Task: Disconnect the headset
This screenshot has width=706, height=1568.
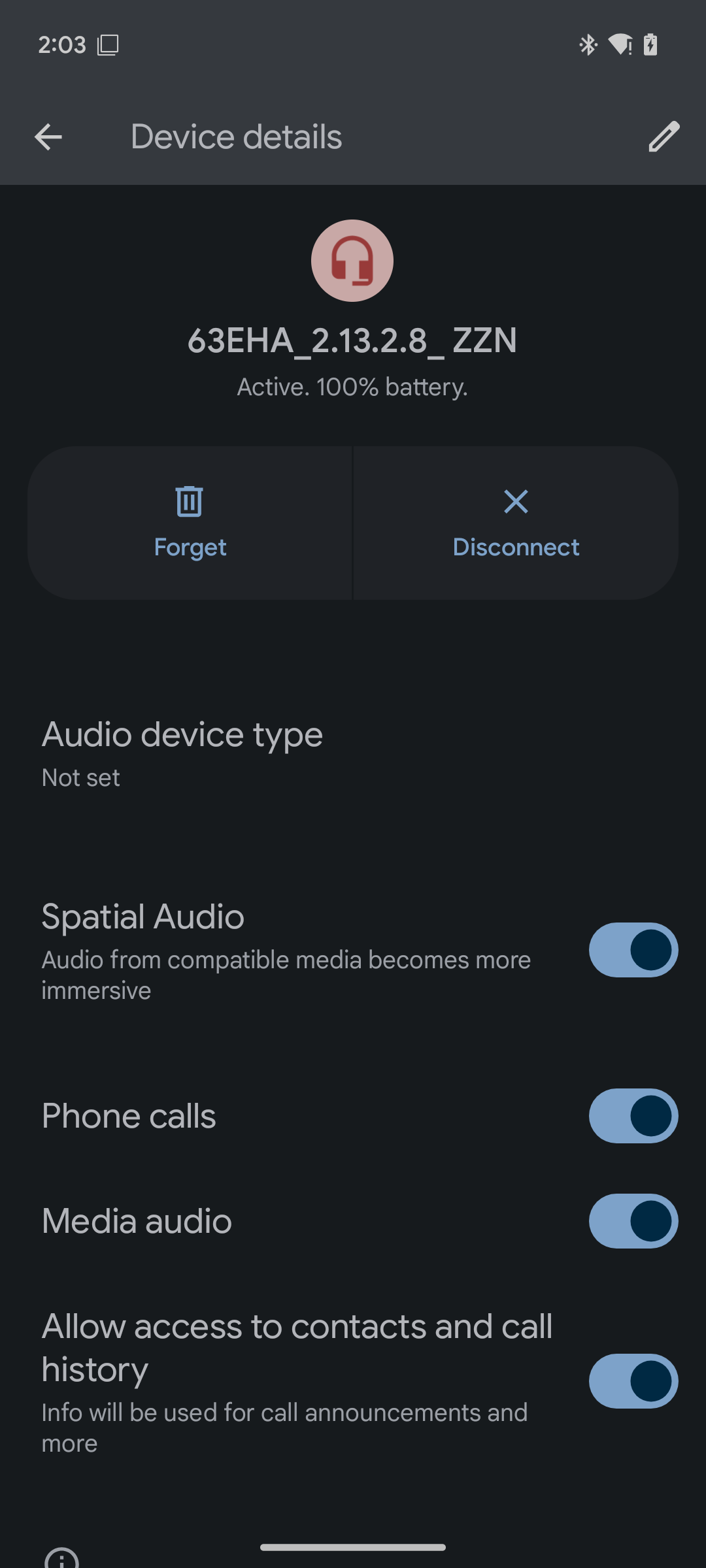Action: [516, 523]
